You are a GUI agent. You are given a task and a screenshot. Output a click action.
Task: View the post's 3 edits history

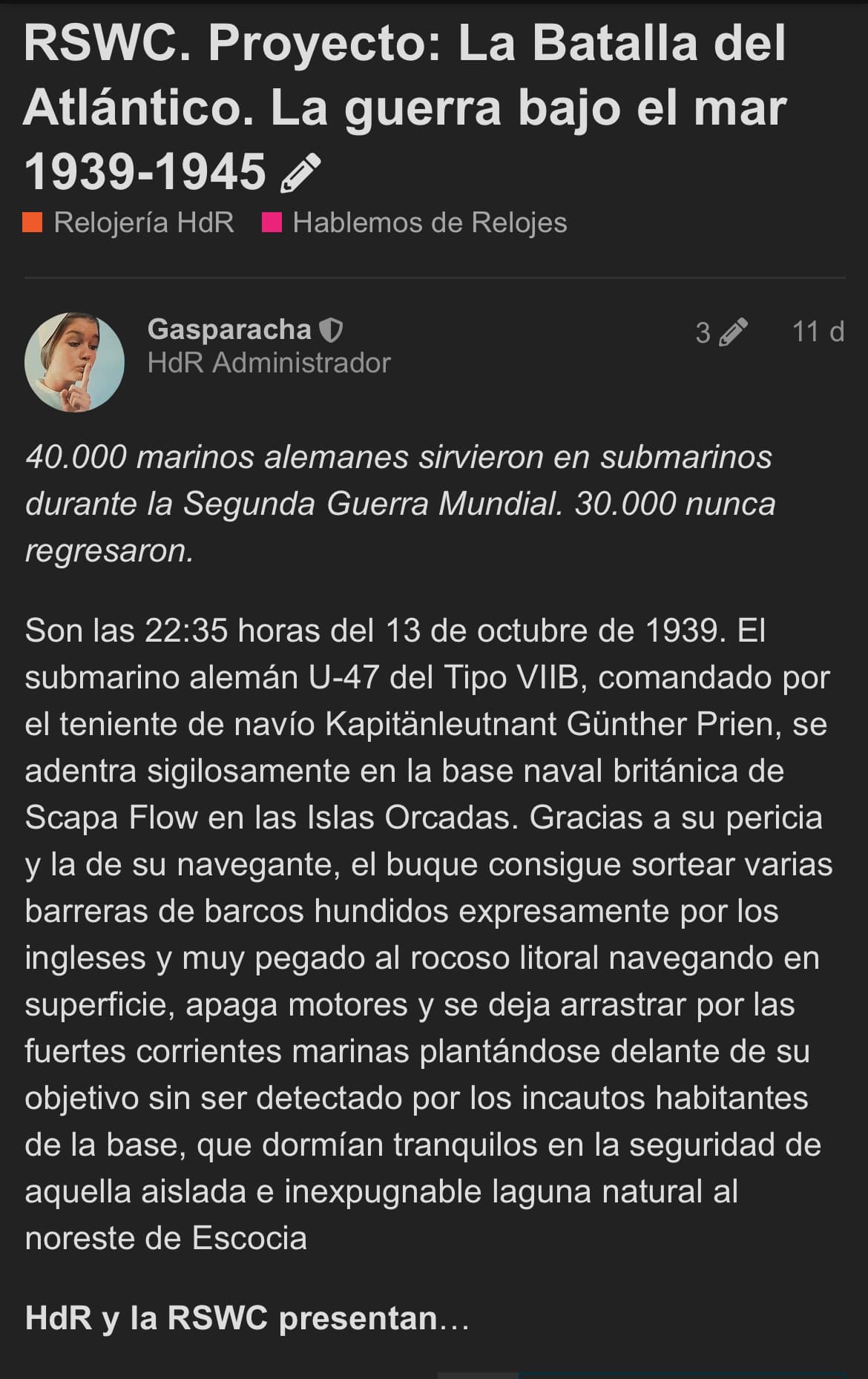click(x=721, y=332)
